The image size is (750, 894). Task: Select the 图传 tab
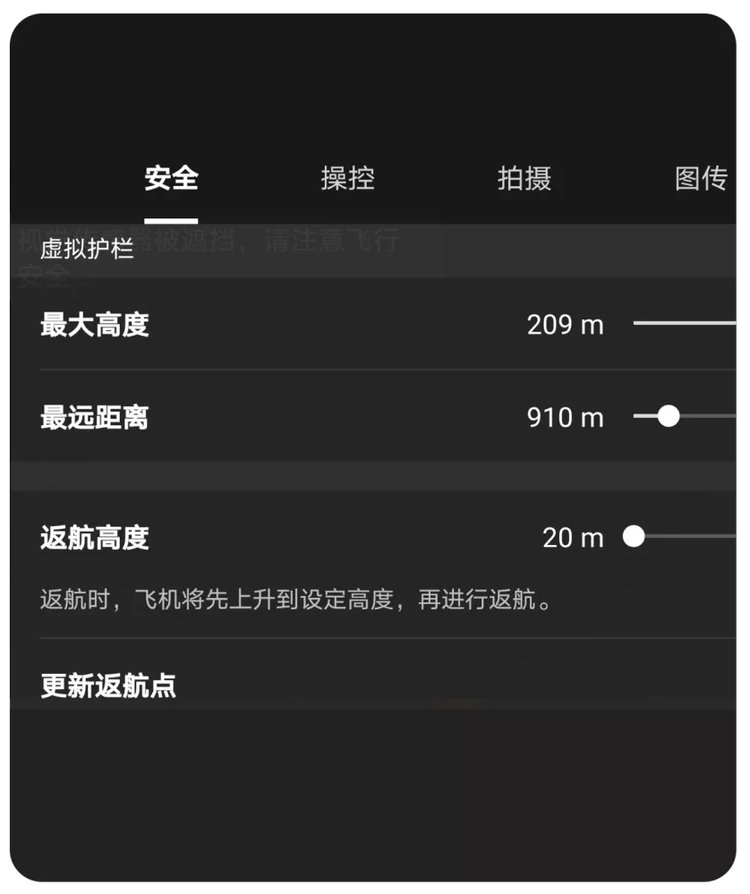click(x=700, y=179)
